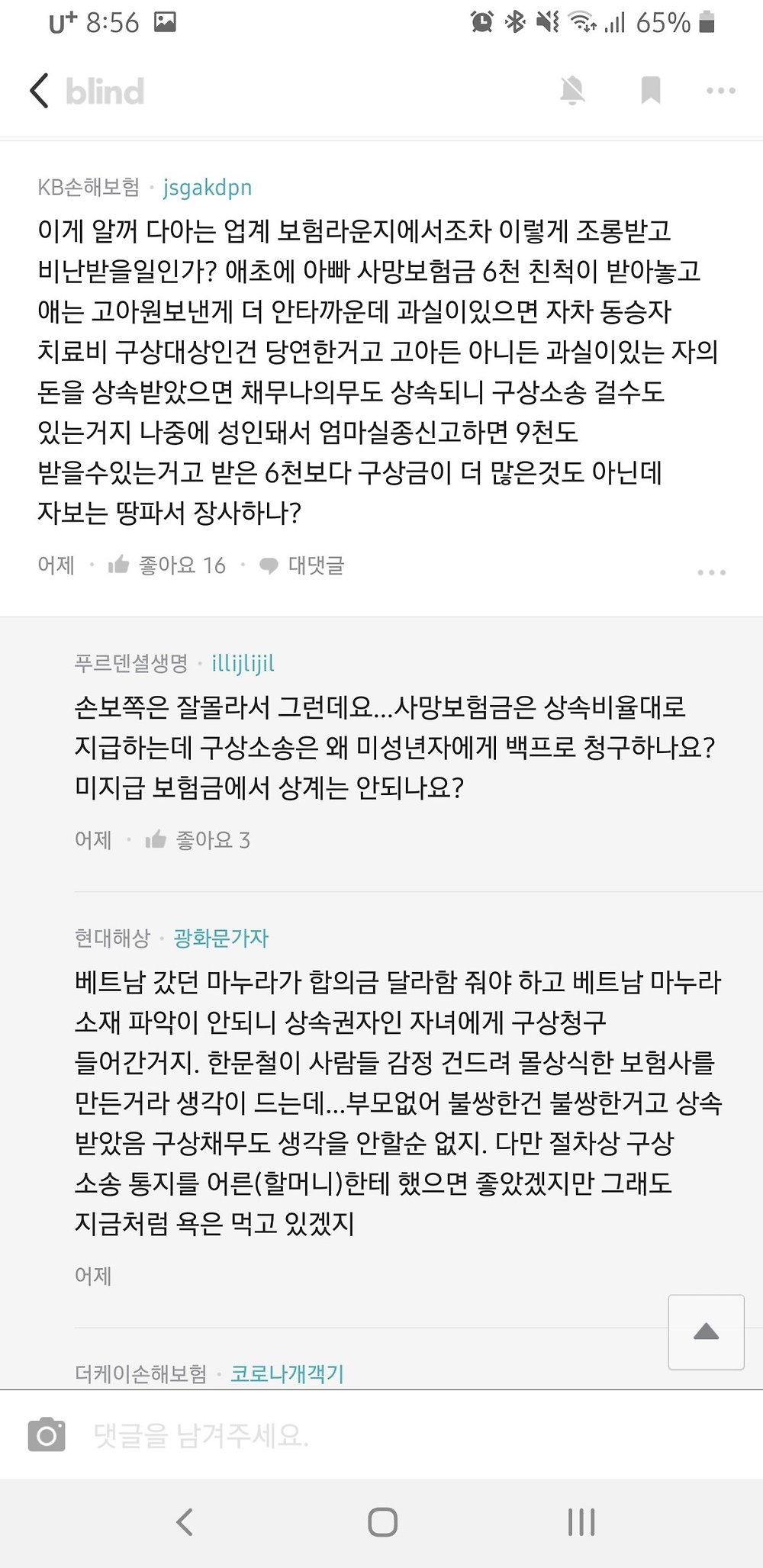Open the top-right overflow menu
The width and height of the screenshot is (763, 1568).
click(x=720, y=91)
